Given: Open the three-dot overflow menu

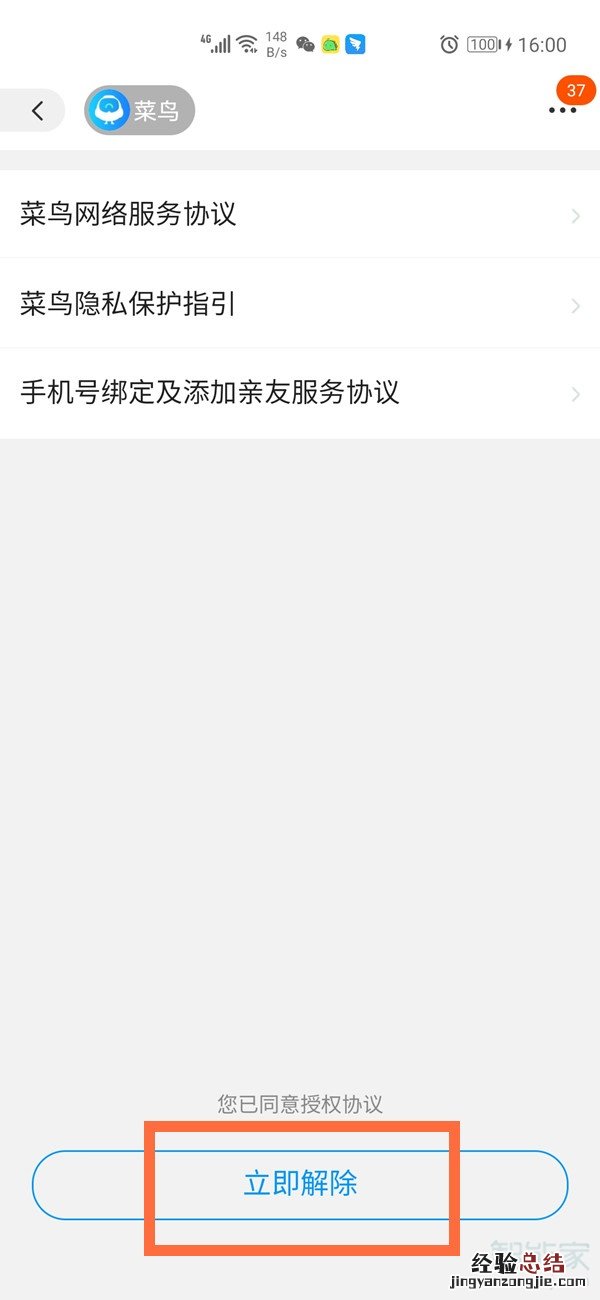Looking at the screenshot, I should (x=562, y=111).
